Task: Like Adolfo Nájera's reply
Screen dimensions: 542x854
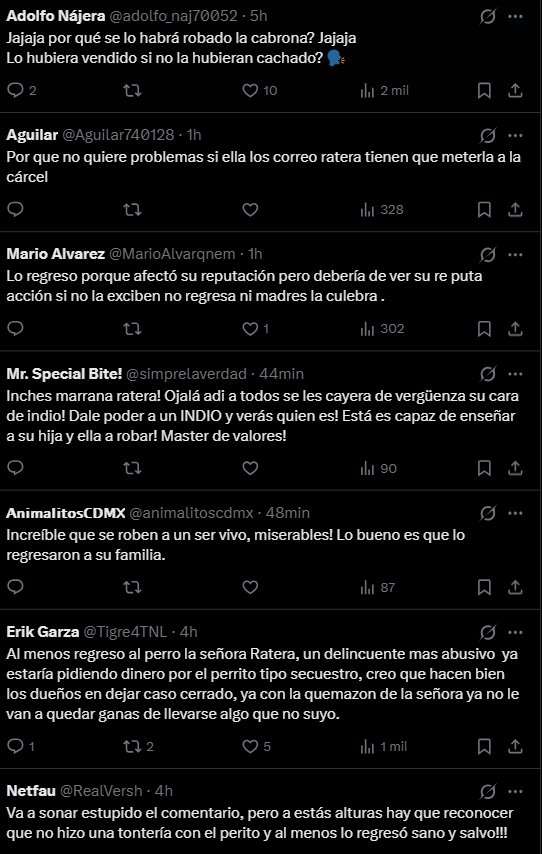Action: pyautogui.click(x=259, y=91)
